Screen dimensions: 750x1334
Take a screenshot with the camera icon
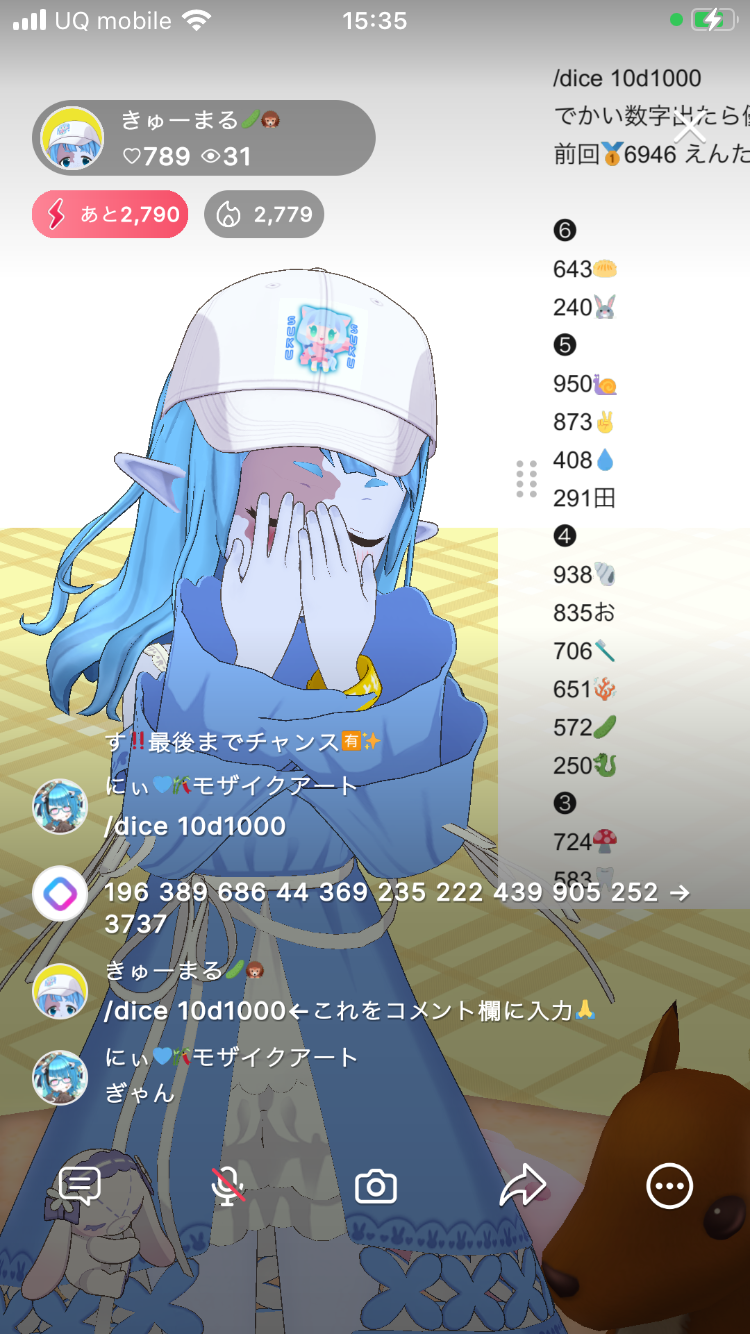376,1187
